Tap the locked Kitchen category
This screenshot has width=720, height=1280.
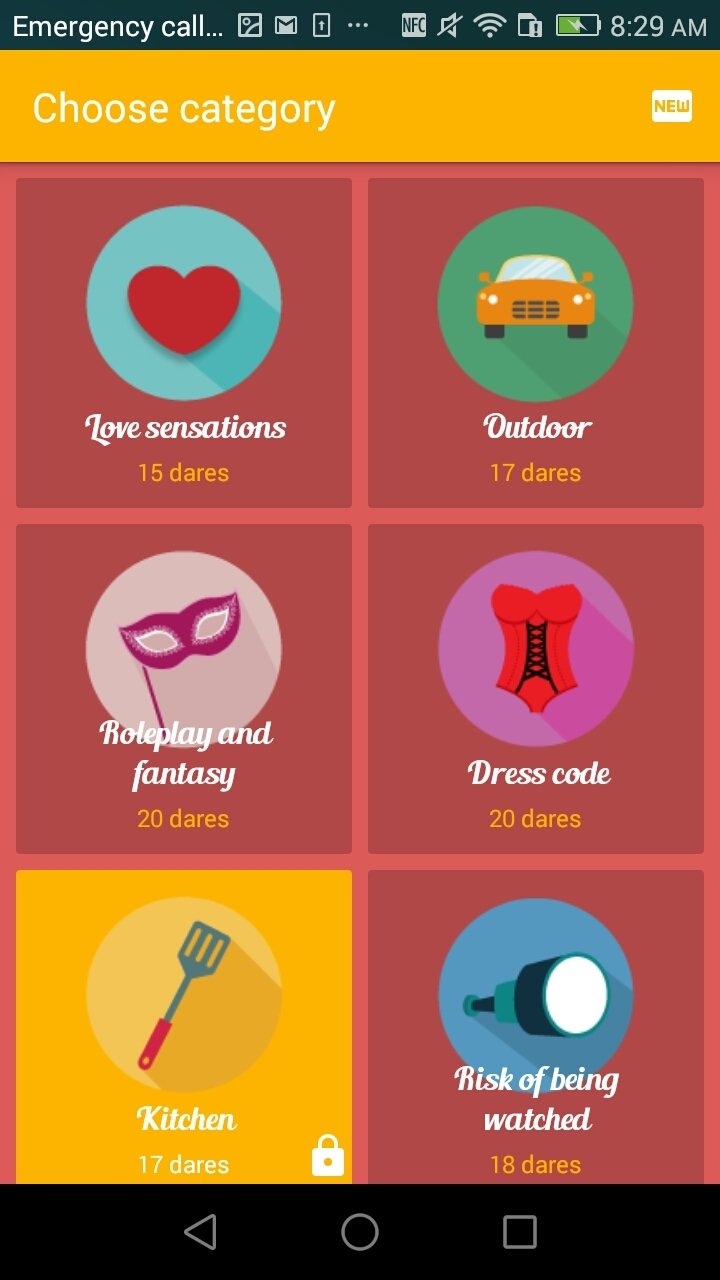tap(184, 1027)
